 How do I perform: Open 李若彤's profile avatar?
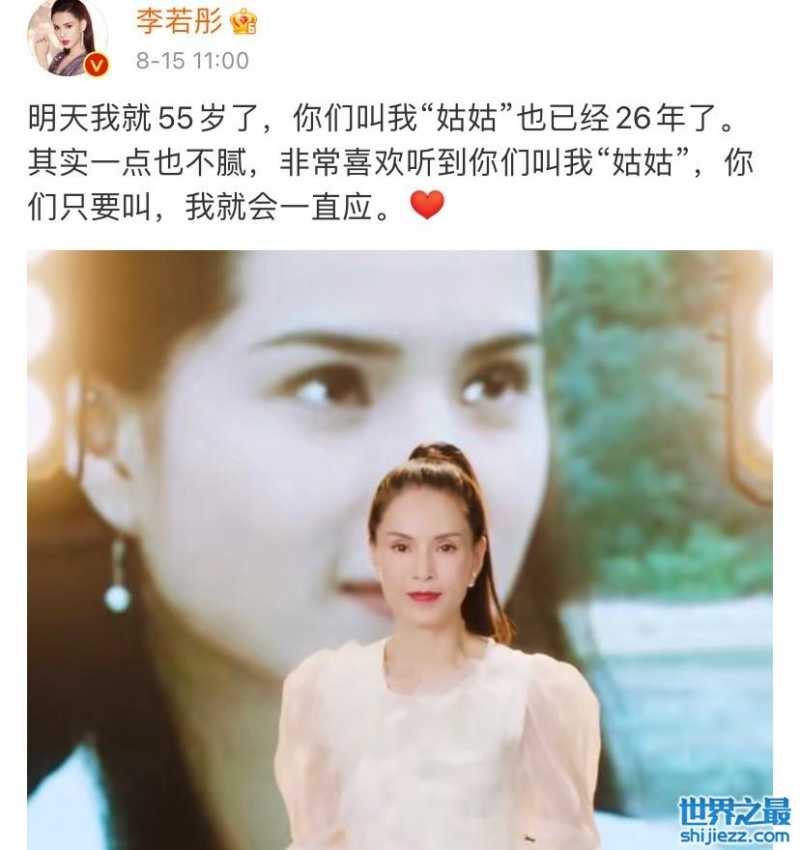click(68, 36)
